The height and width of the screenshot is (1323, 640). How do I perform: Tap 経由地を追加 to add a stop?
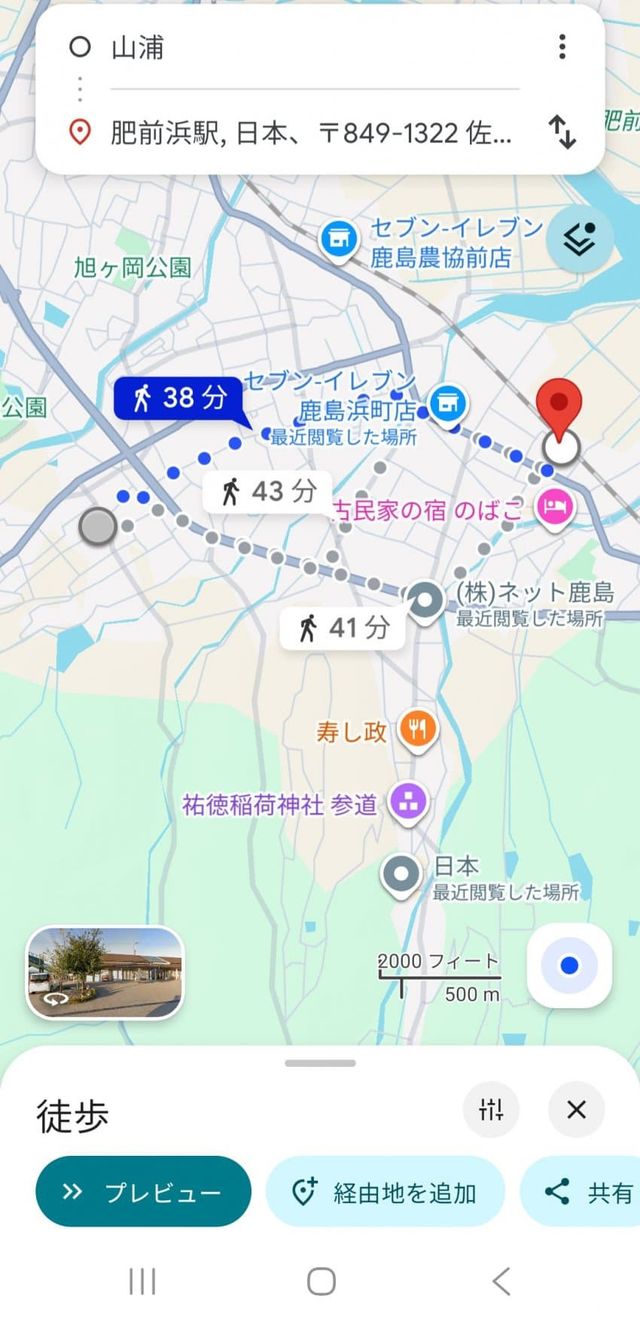tap(385, 1191)
